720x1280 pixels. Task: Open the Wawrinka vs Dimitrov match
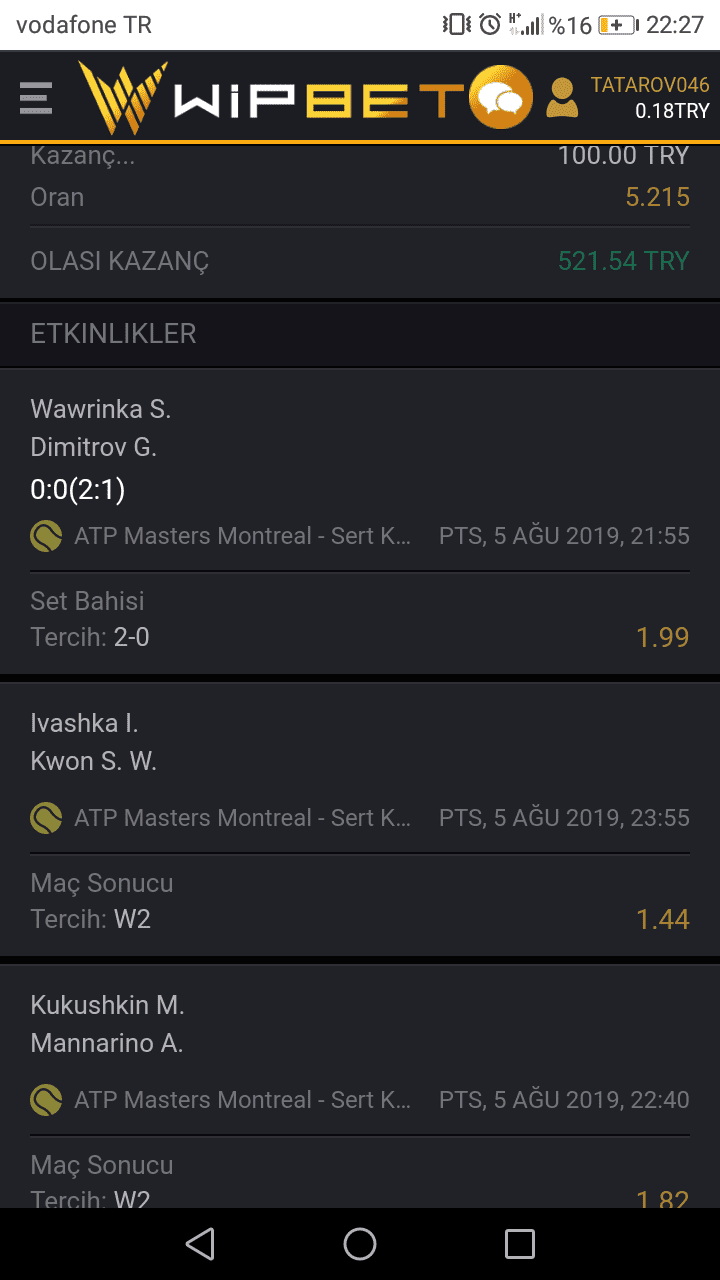pos(360,521)
